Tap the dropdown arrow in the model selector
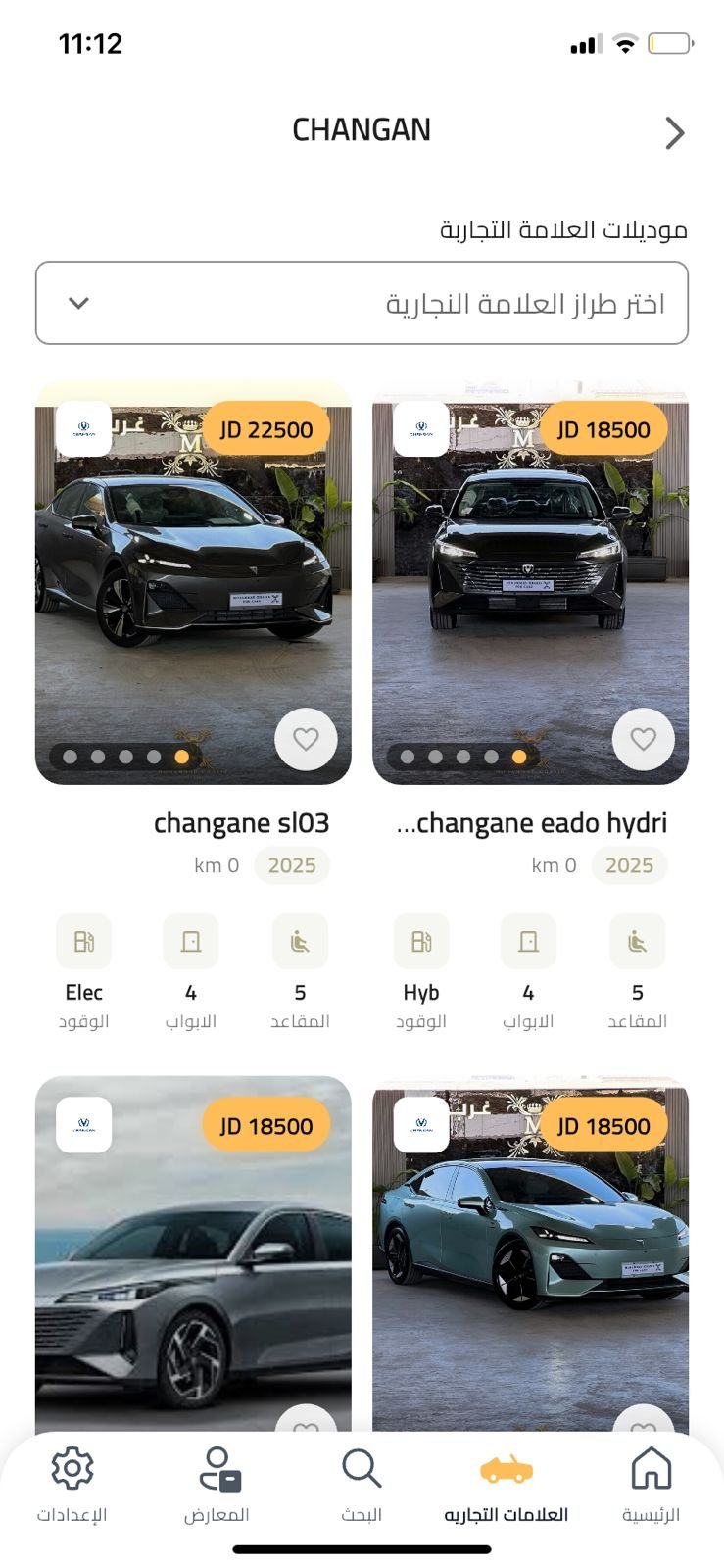Image resolution: width=724 pixels, height=1568 pixels. click(x=78, y=302)
